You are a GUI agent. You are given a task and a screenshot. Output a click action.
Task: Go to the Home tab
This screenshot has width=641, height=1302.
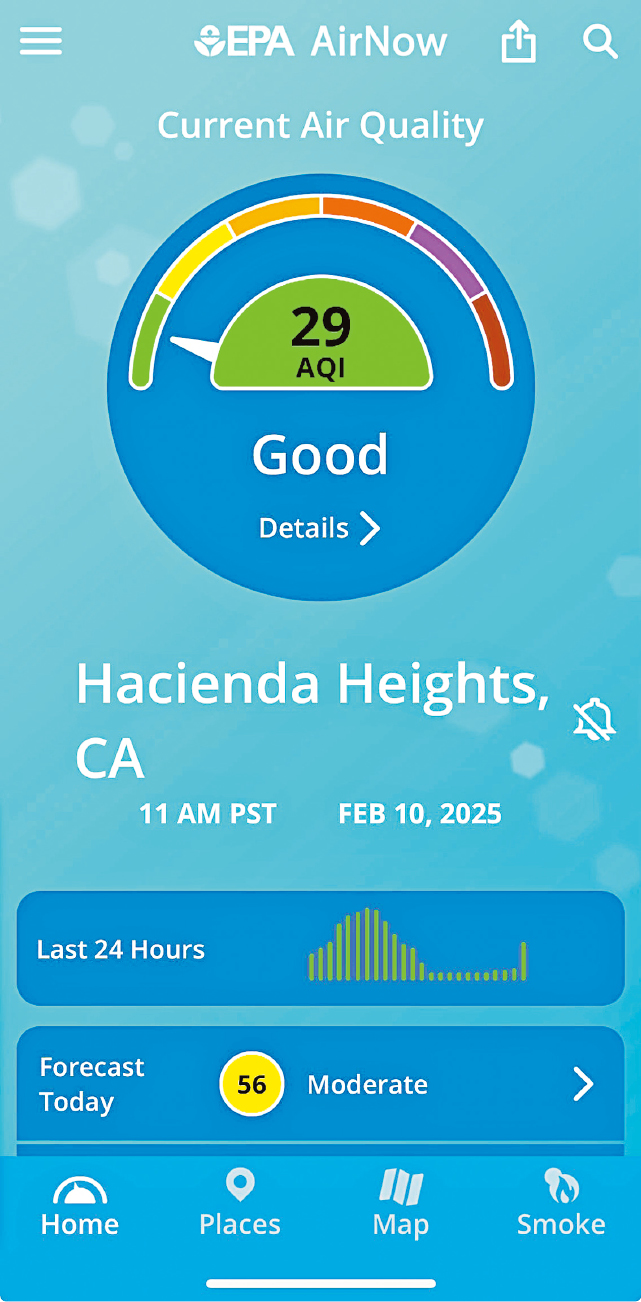coord(80,1205)
